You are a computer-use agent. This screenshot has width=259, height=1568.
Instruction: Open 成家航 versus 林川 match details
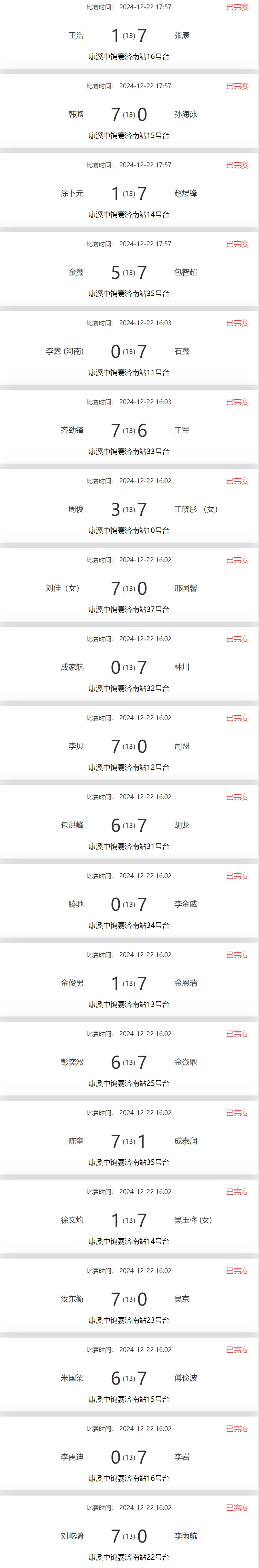129,667
